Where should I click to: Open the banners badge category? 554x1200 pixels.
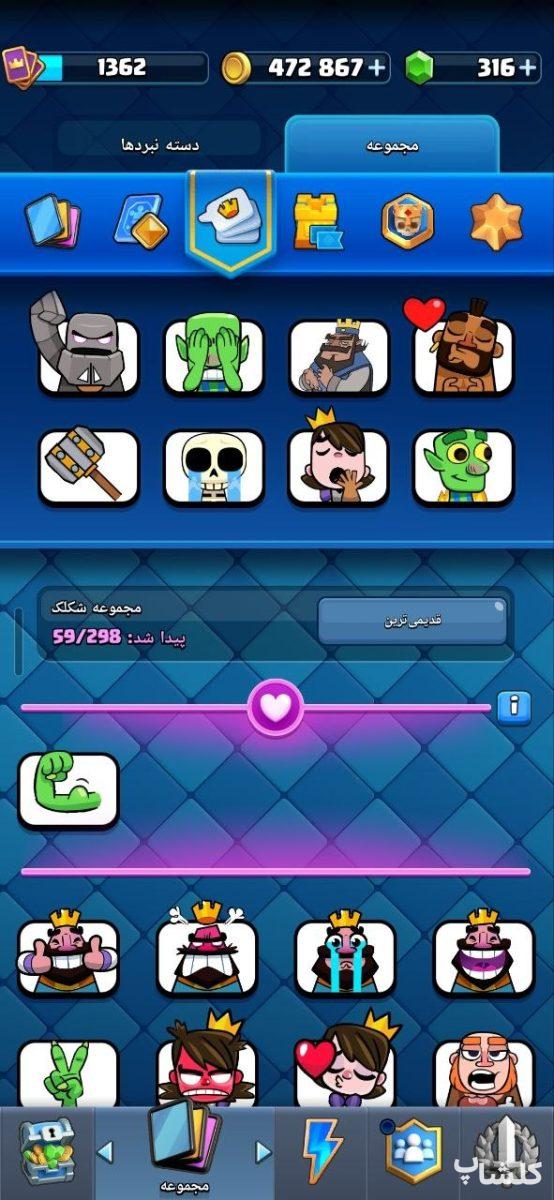pyautogui.click(x=407, y=221)
